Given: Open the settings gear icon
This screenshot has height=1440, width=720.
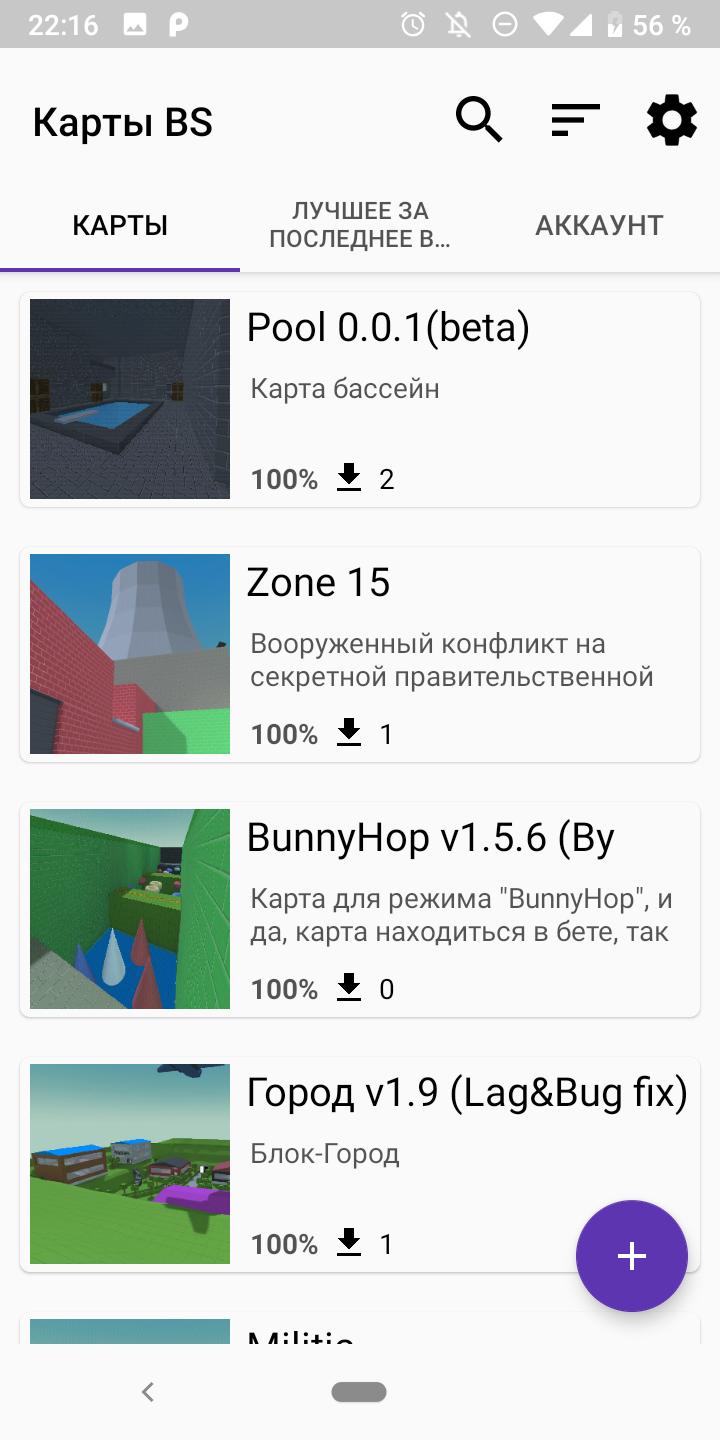Looking at the screenshot, I should [671, 119].
